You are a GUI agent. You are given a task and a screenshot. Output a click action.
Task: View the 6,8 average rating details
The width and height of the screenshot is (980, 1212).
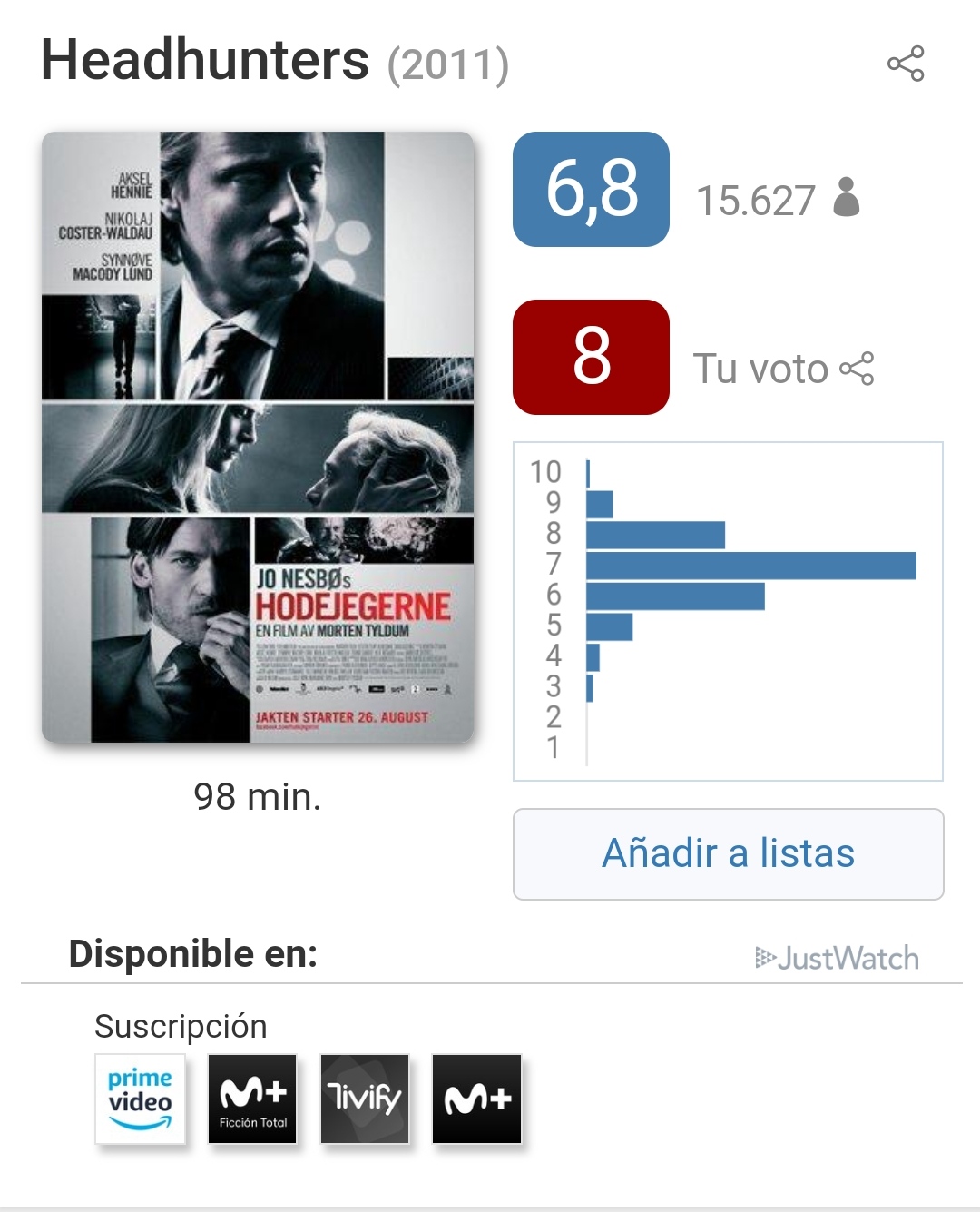pyautogui.click(x=591, y=190)
